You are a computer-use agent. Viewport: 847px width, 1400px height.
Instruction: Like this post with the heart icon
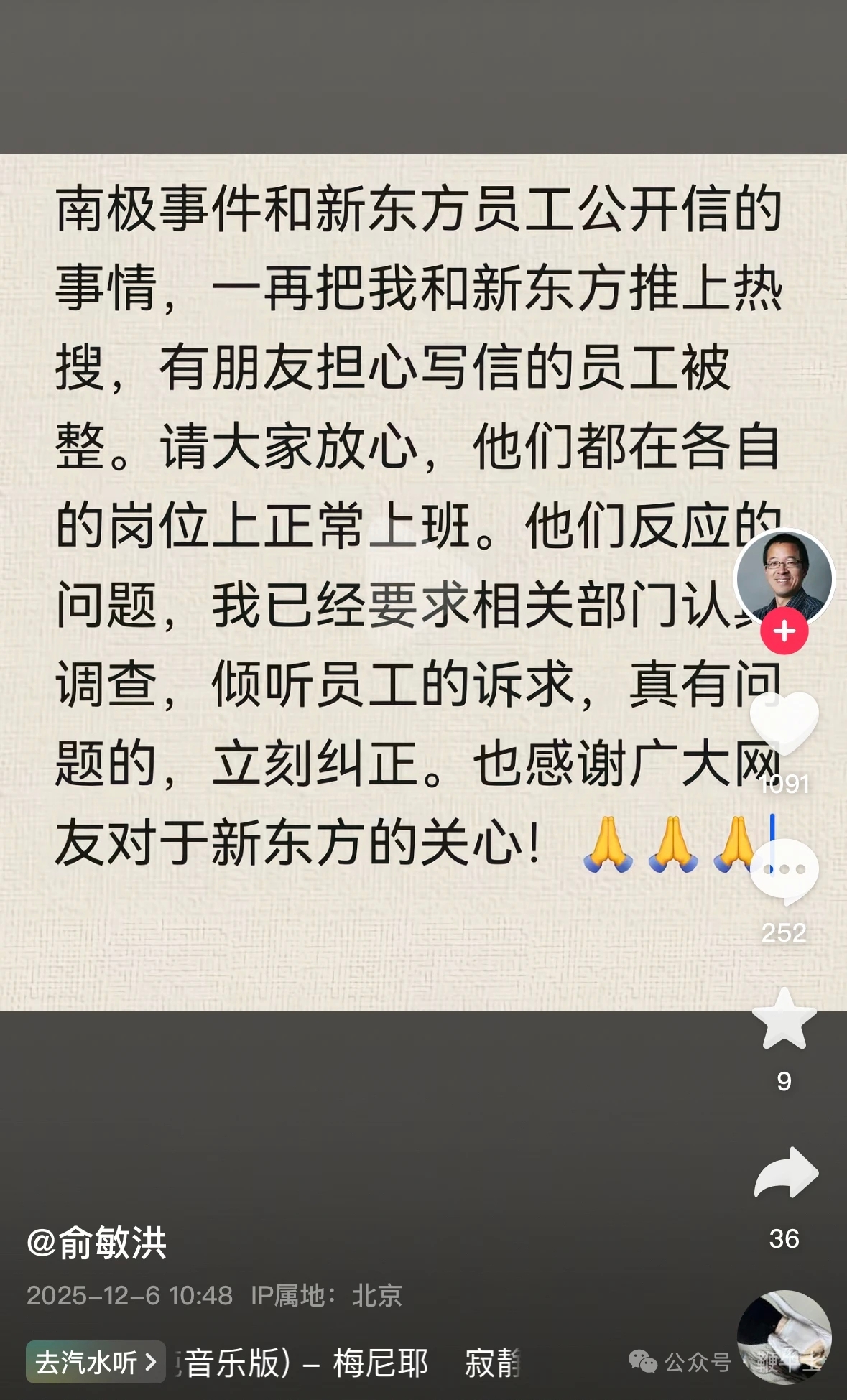784,723
